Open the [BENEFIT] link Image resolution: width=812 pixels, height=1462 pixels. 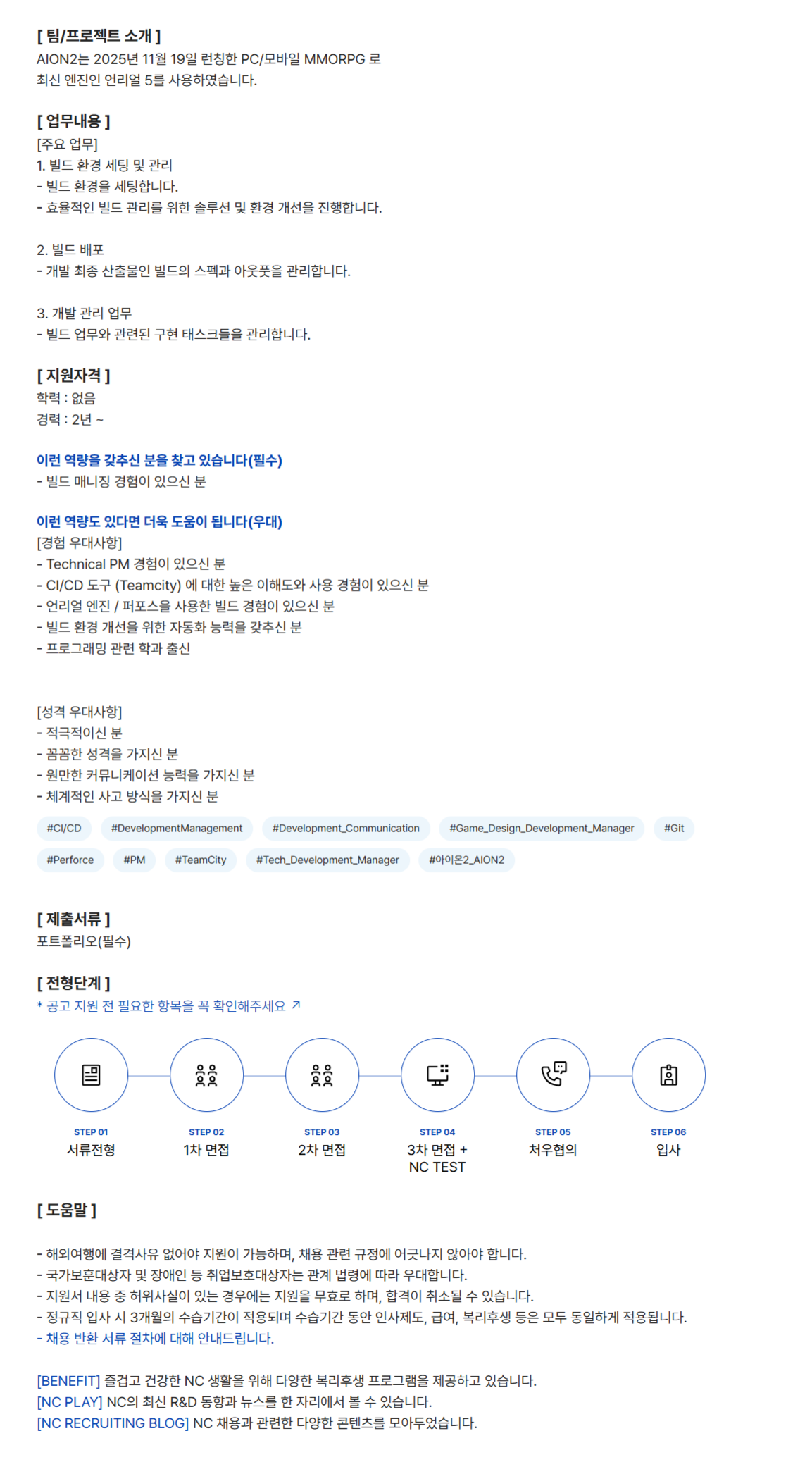69,1380
